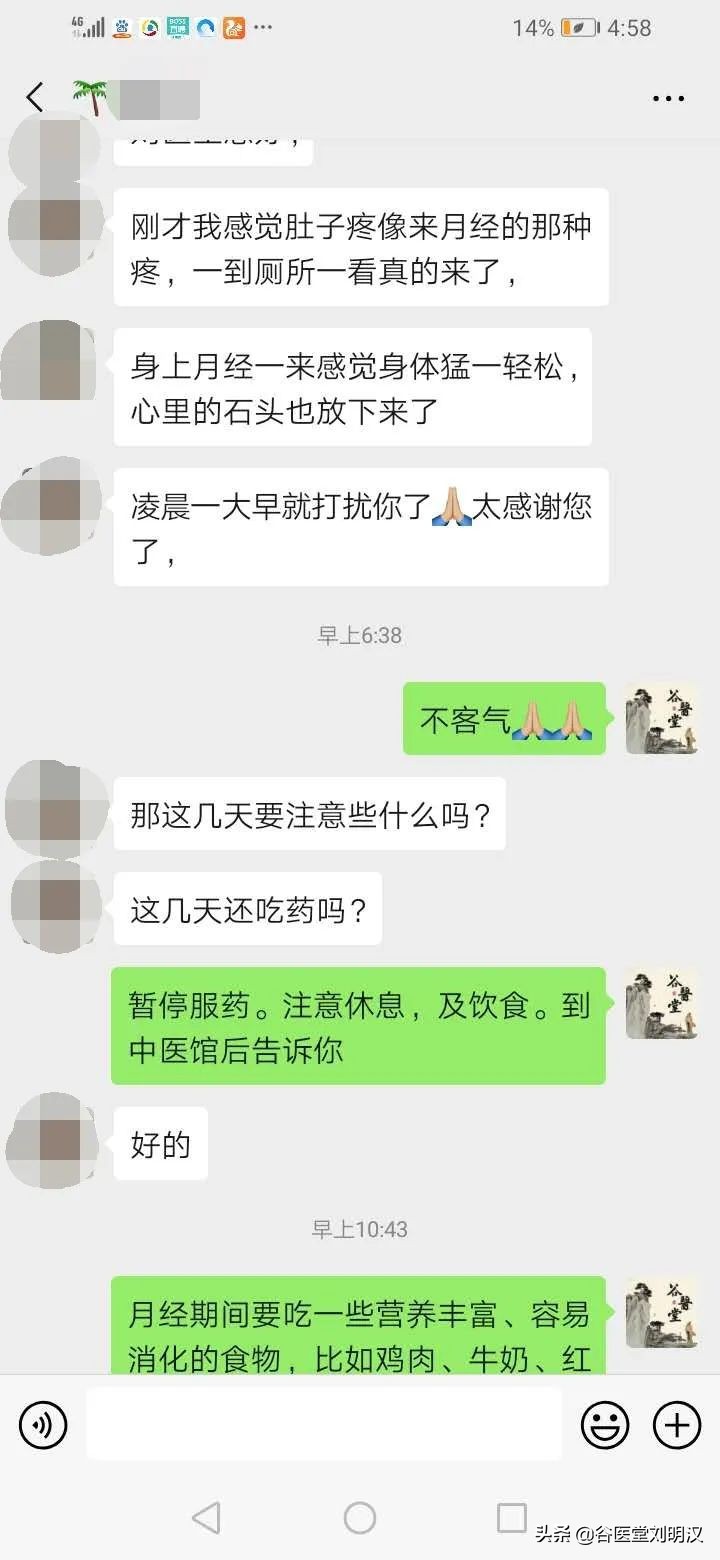Switch to voice message input mode

43,1424
